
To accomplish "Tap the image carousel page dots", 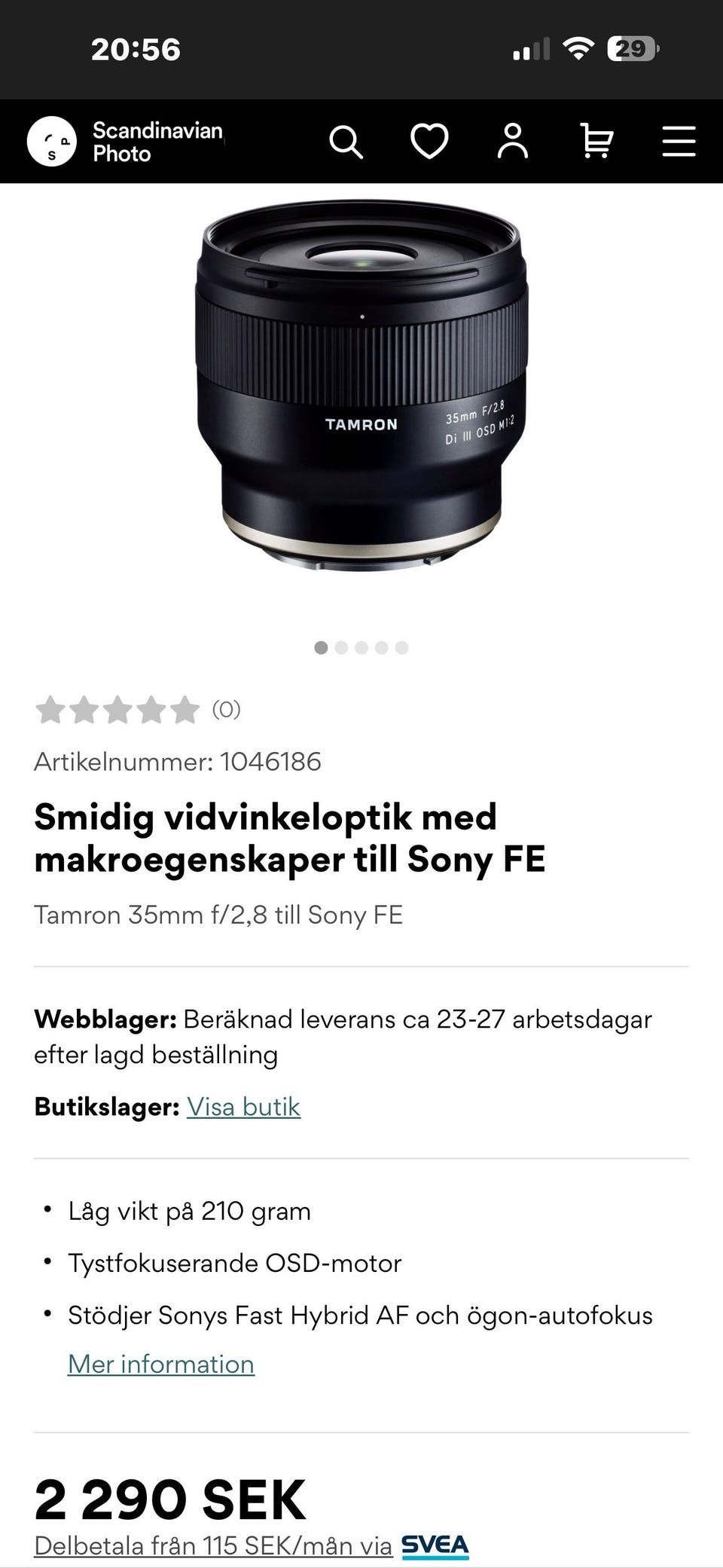I will pyautogui.click(x=361, y=648).
